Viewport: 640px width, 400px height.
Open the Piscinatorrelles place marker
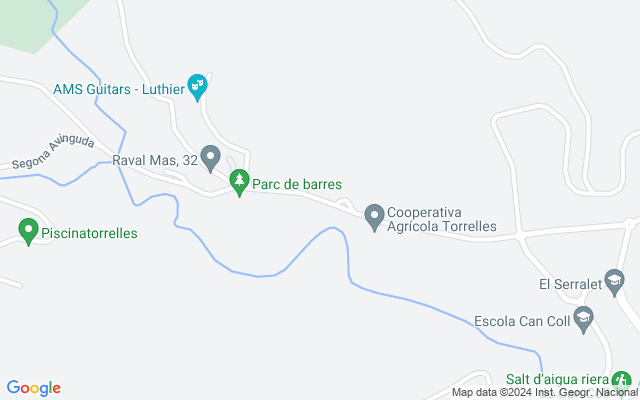point(28,231)
